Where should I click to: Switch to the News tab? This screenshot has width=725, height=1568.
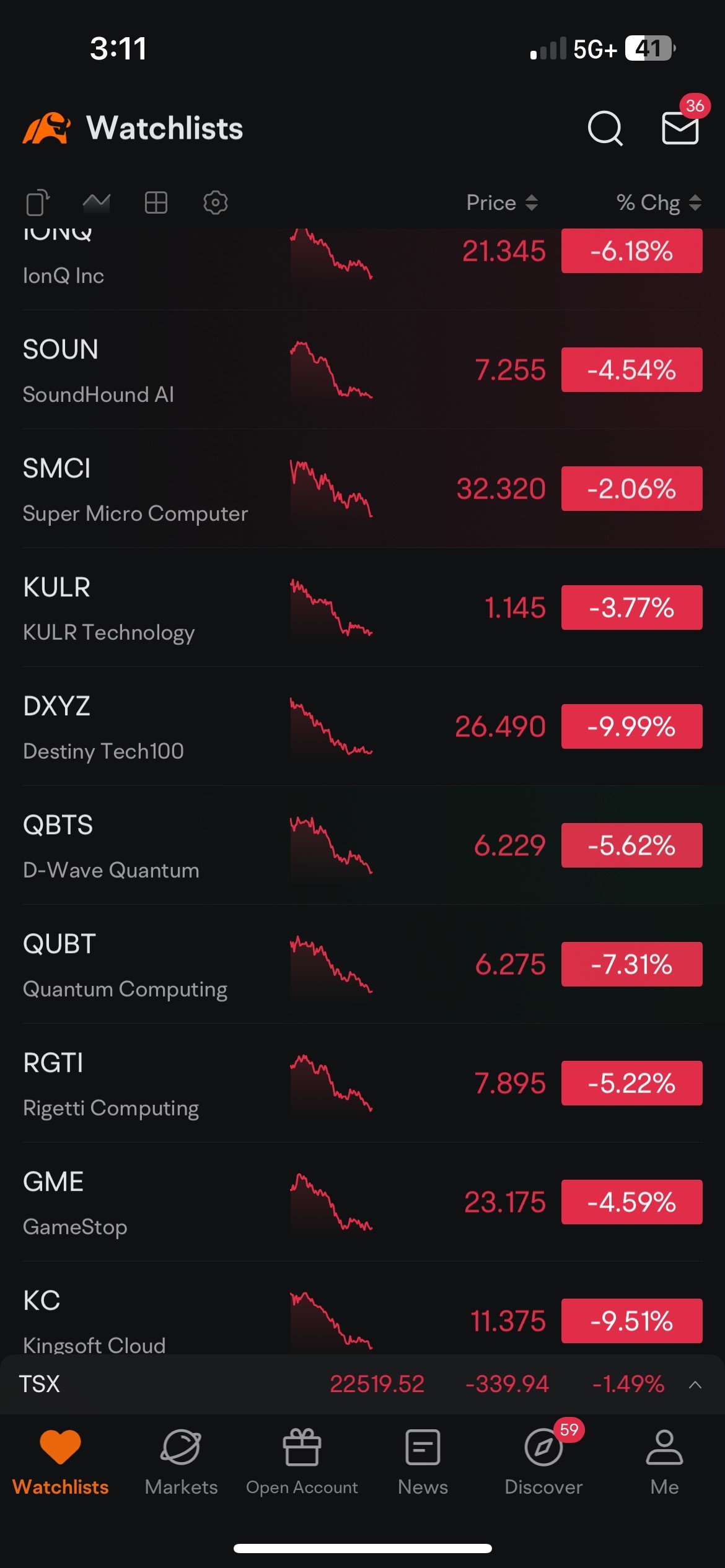[x=423, y=1462]
